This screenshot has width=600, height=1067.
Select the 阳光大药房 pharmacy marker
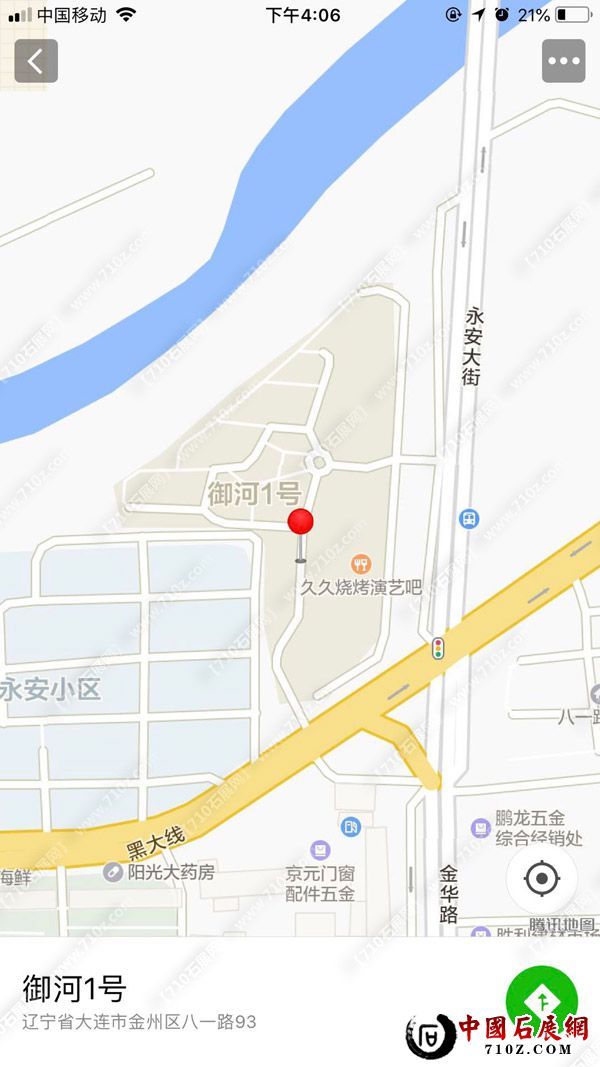coord(114,872)
